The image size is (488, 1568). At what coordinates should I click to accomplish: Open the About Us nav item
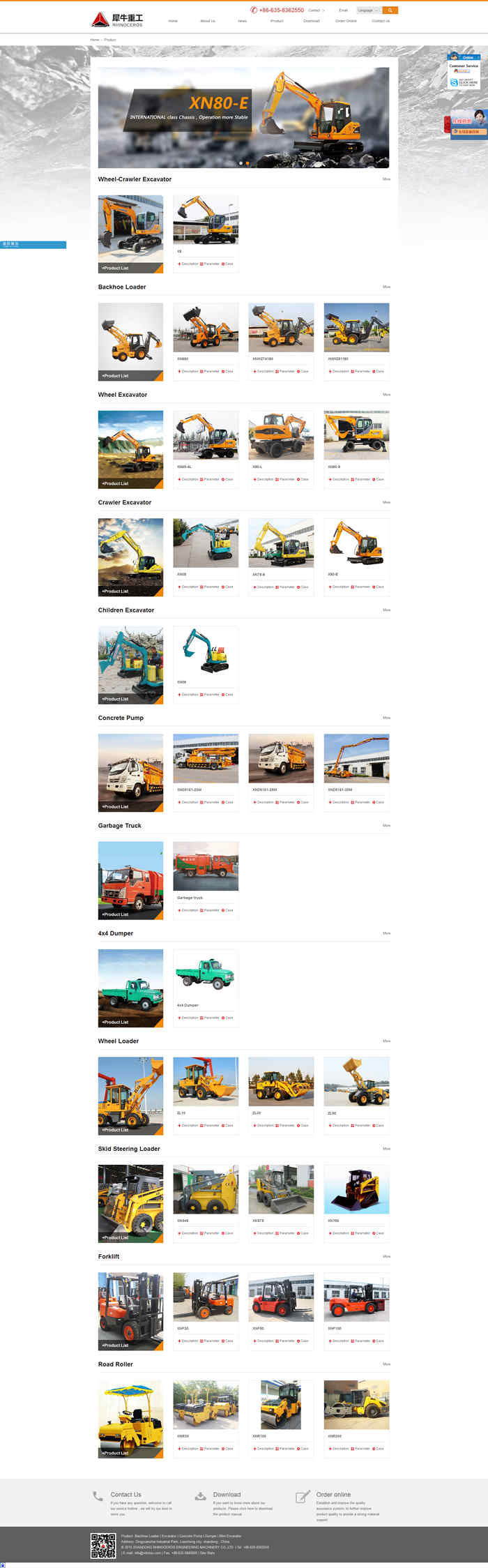tap(208, 21)
